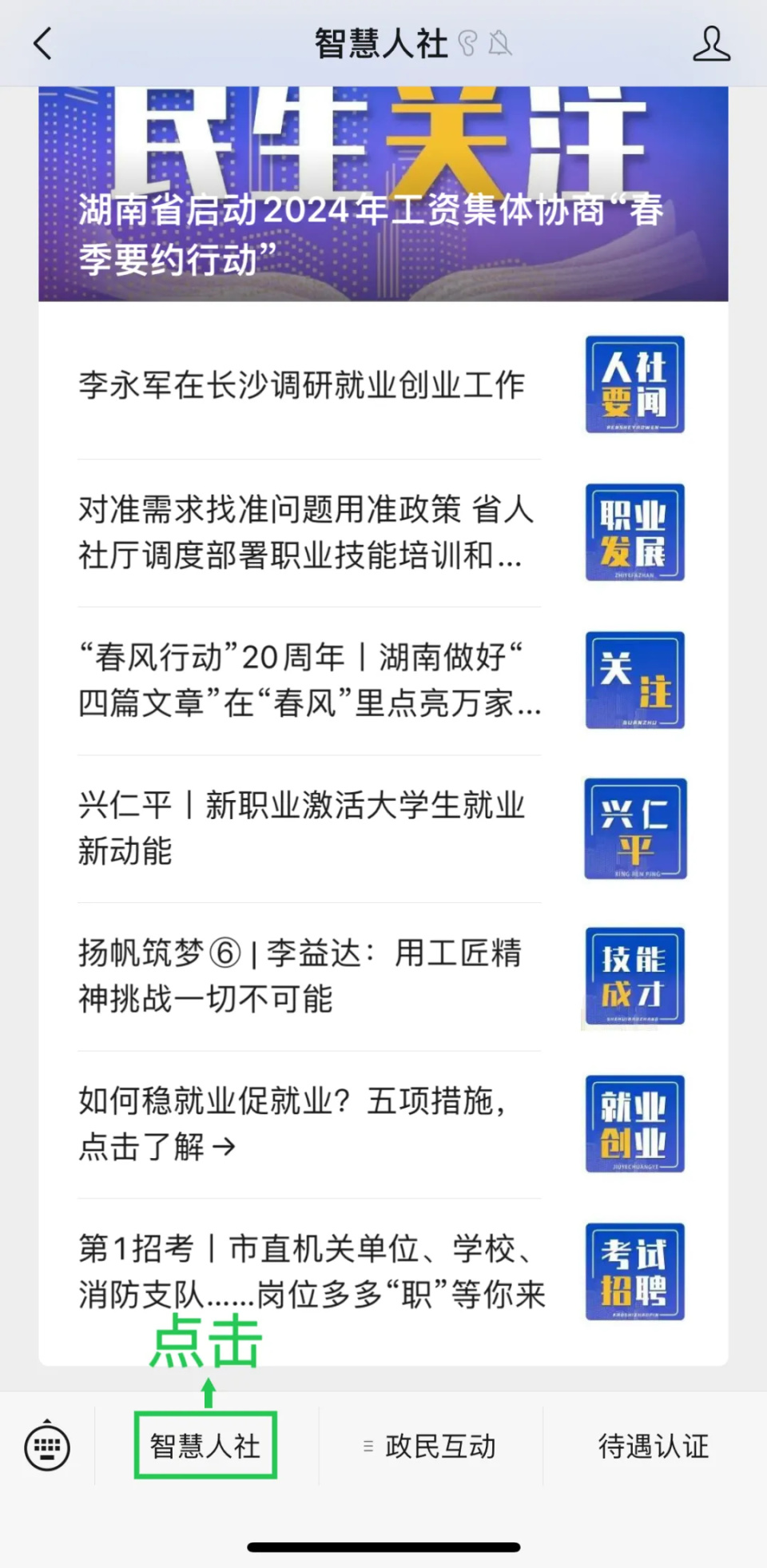This screenshot has height=1568, width=767.
Task: Open 扬帆筑梦⑥ 李益达 article
Action: point(300,976)
